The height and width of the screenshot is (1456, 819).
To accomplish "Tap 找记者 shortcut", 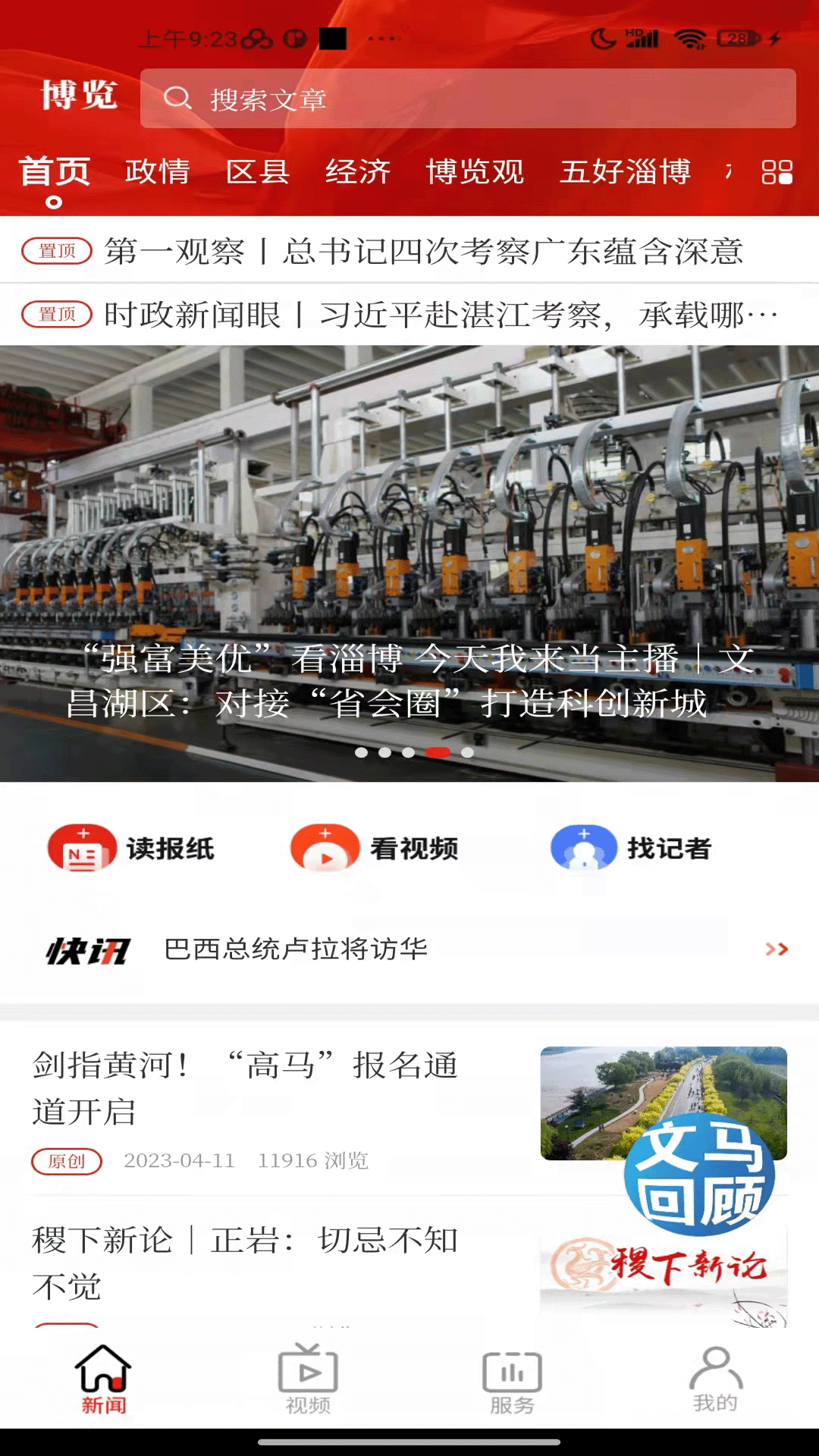I will point(631,848).
